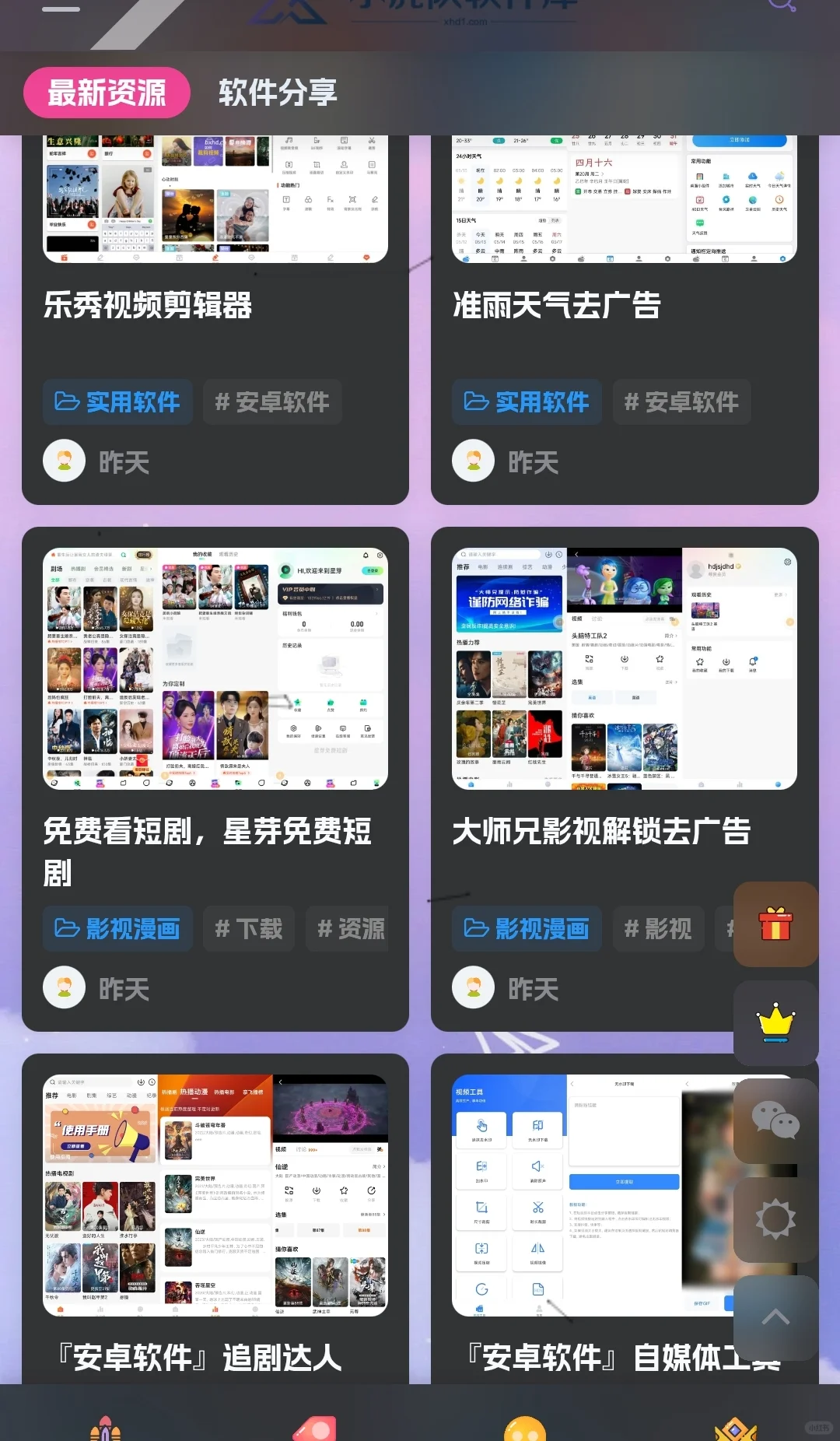Open 影视漫画 category under 免费看短剧

117,929
